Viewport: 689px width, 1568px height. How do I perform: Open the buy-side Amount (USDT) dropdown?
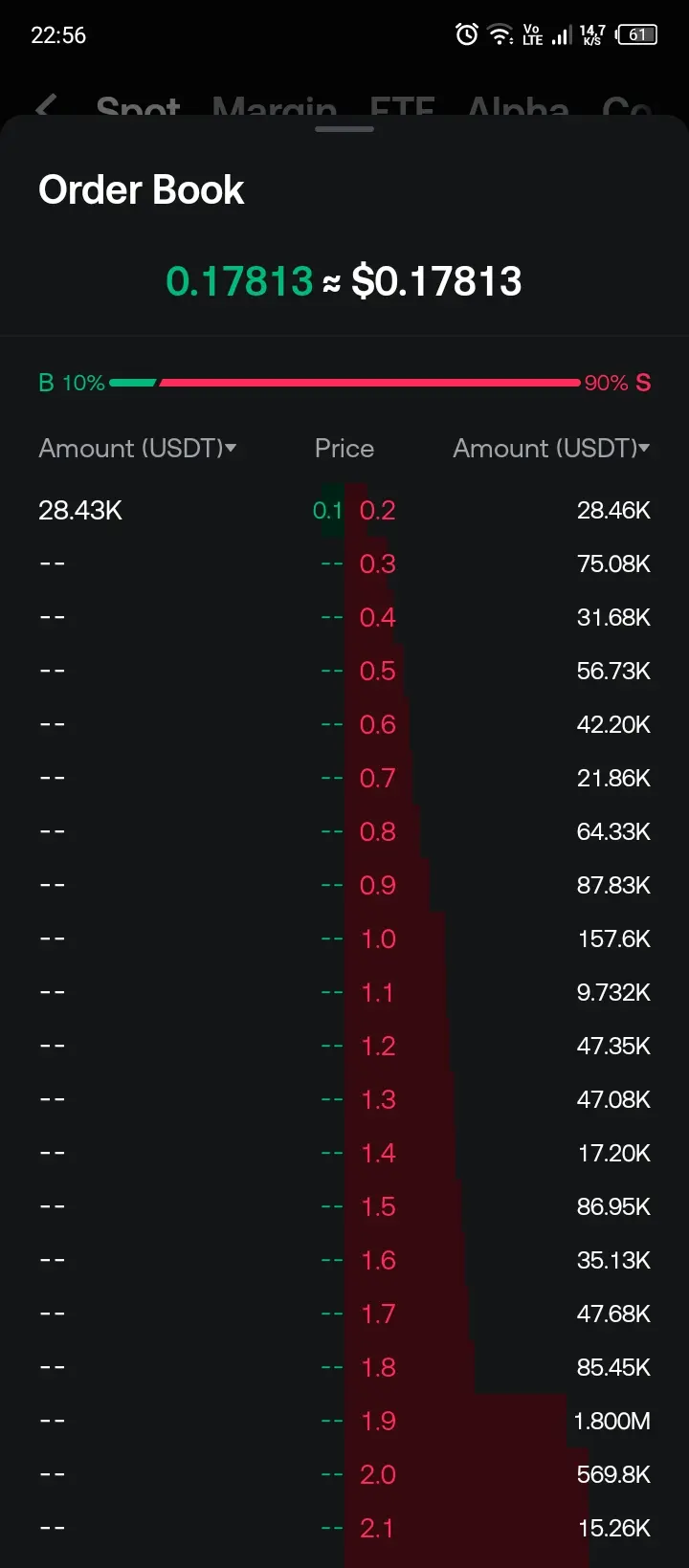pyautogui.click(x=137, y=448)
